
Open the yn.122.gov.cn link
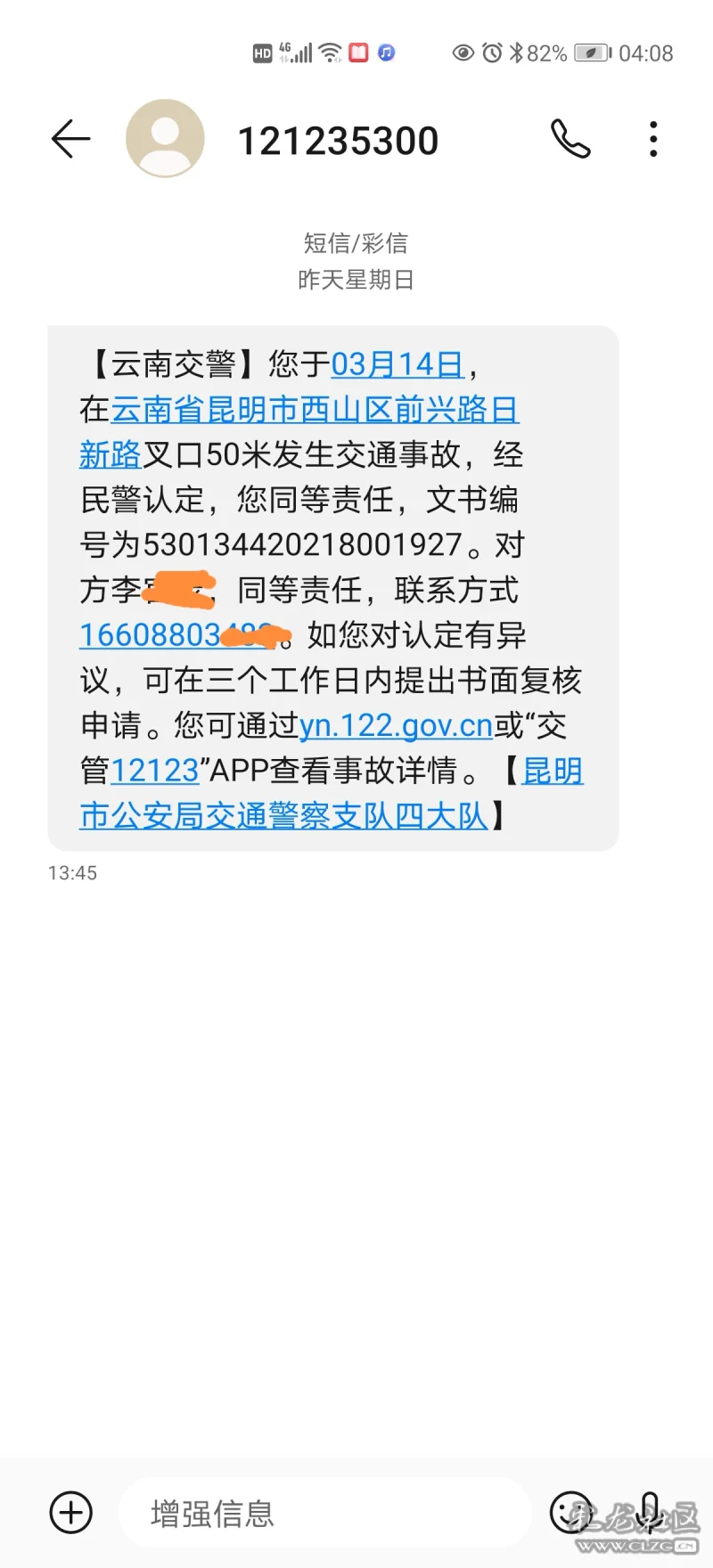pyautogui.click(x=396, y=725)
